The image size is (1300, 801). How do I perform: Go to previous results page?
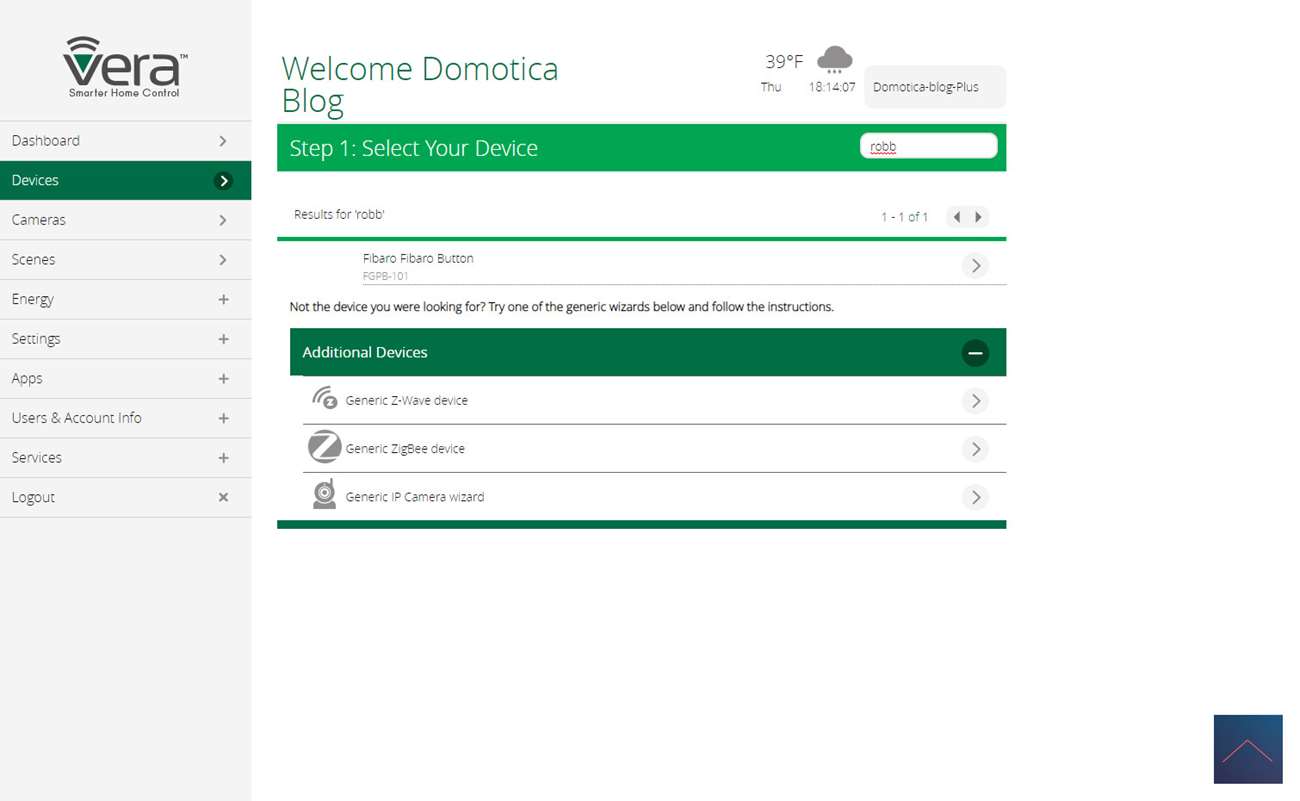[x=957, y=217]
